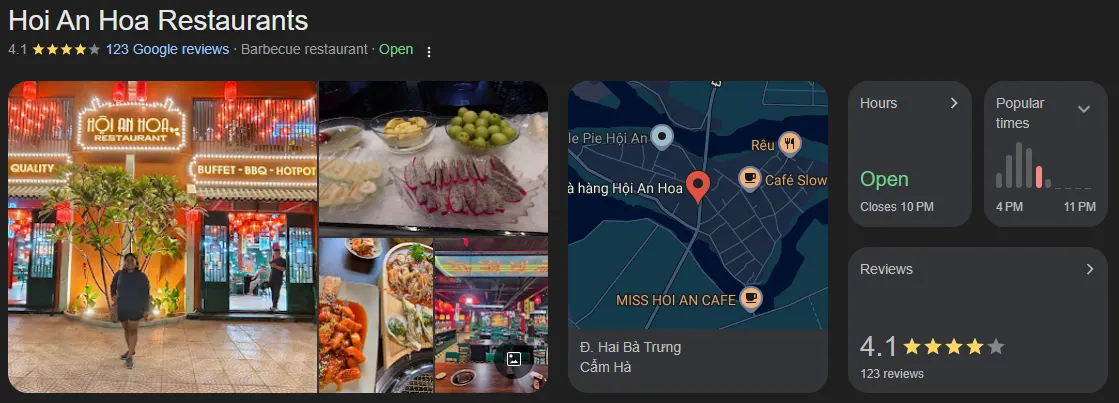
Task: Open the restaurant storefront photo
Action: 162,236
